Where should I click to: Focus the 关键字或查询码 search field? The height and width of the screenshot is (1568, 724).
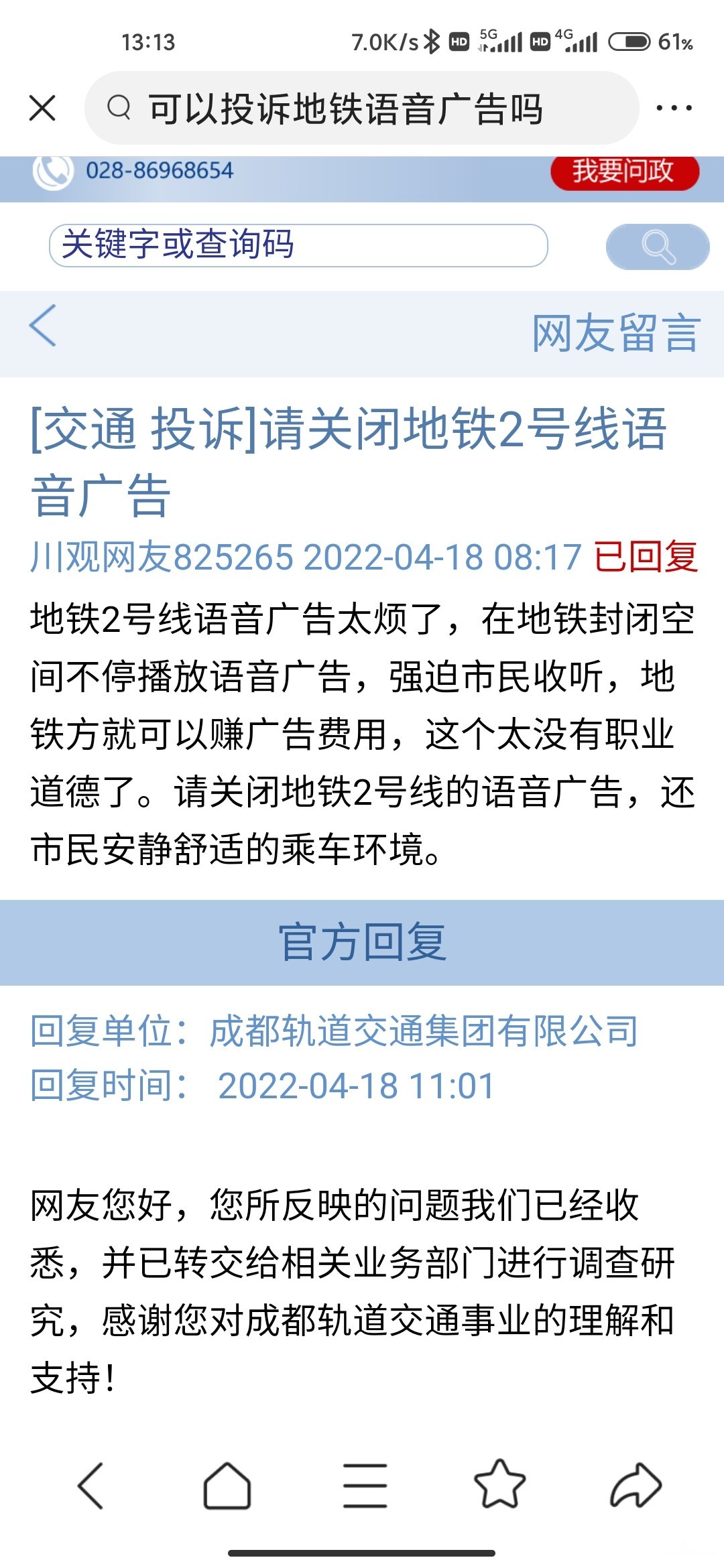(298, 245)
